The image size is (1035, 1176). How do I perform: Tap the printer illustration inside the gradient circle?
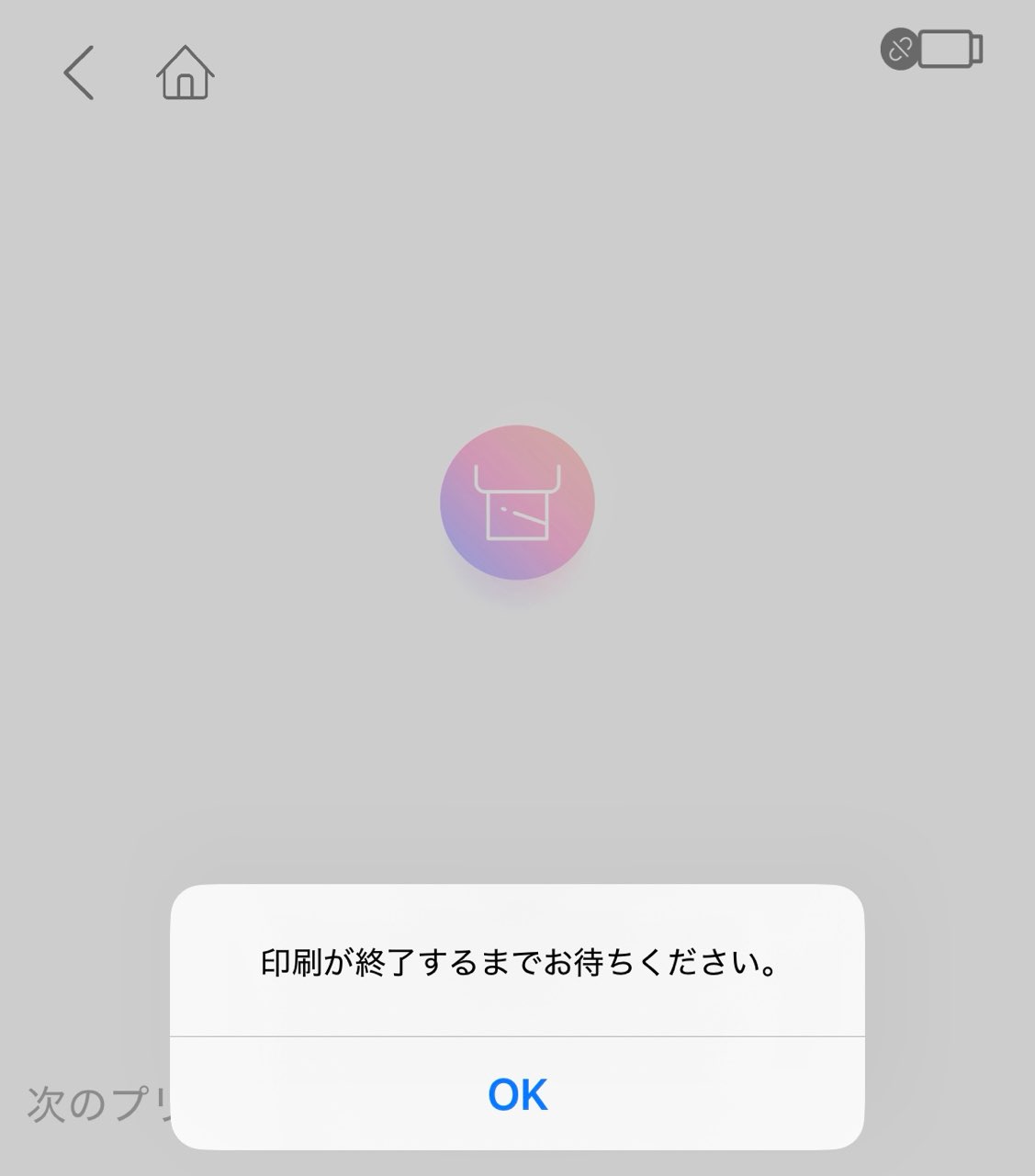tap(517, 503)
